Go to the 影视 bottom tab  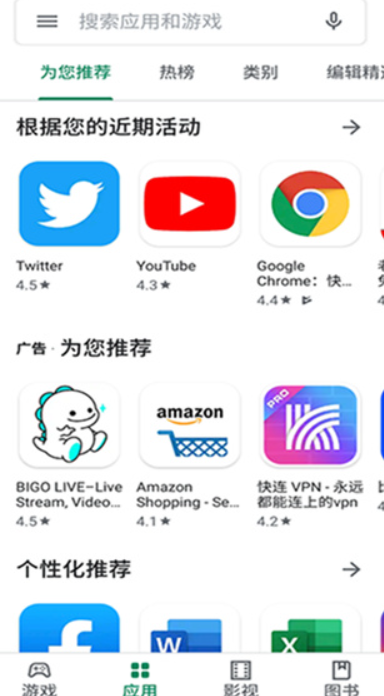pos(241,677)
